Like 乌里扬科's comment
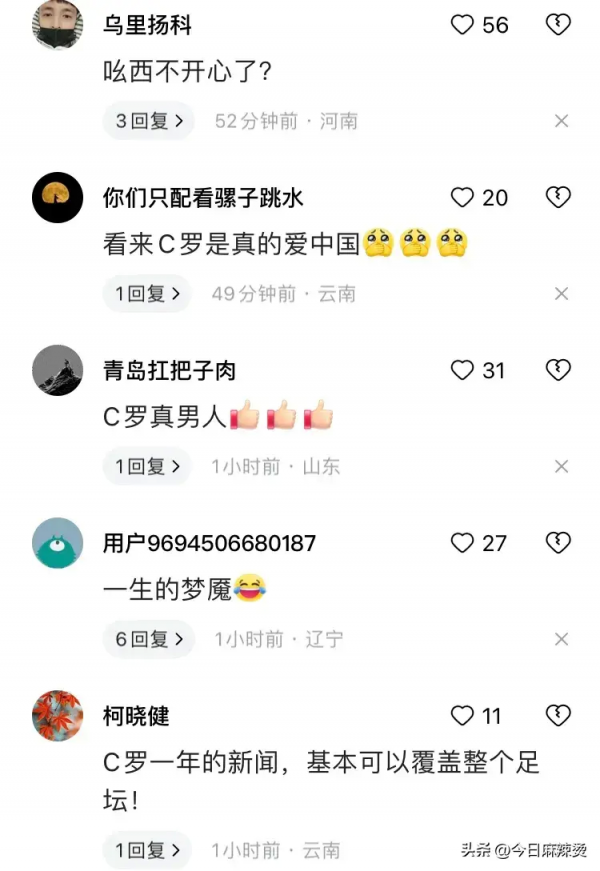Viewport: 600px width, 871px height. pos(462,25)
